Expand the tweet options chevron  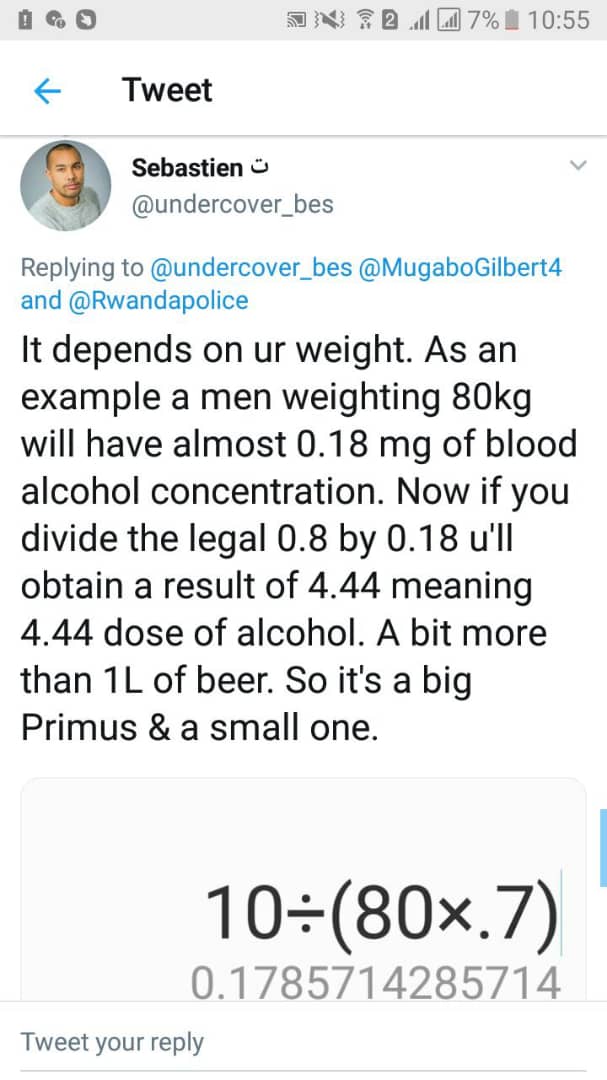pos(577,166)
